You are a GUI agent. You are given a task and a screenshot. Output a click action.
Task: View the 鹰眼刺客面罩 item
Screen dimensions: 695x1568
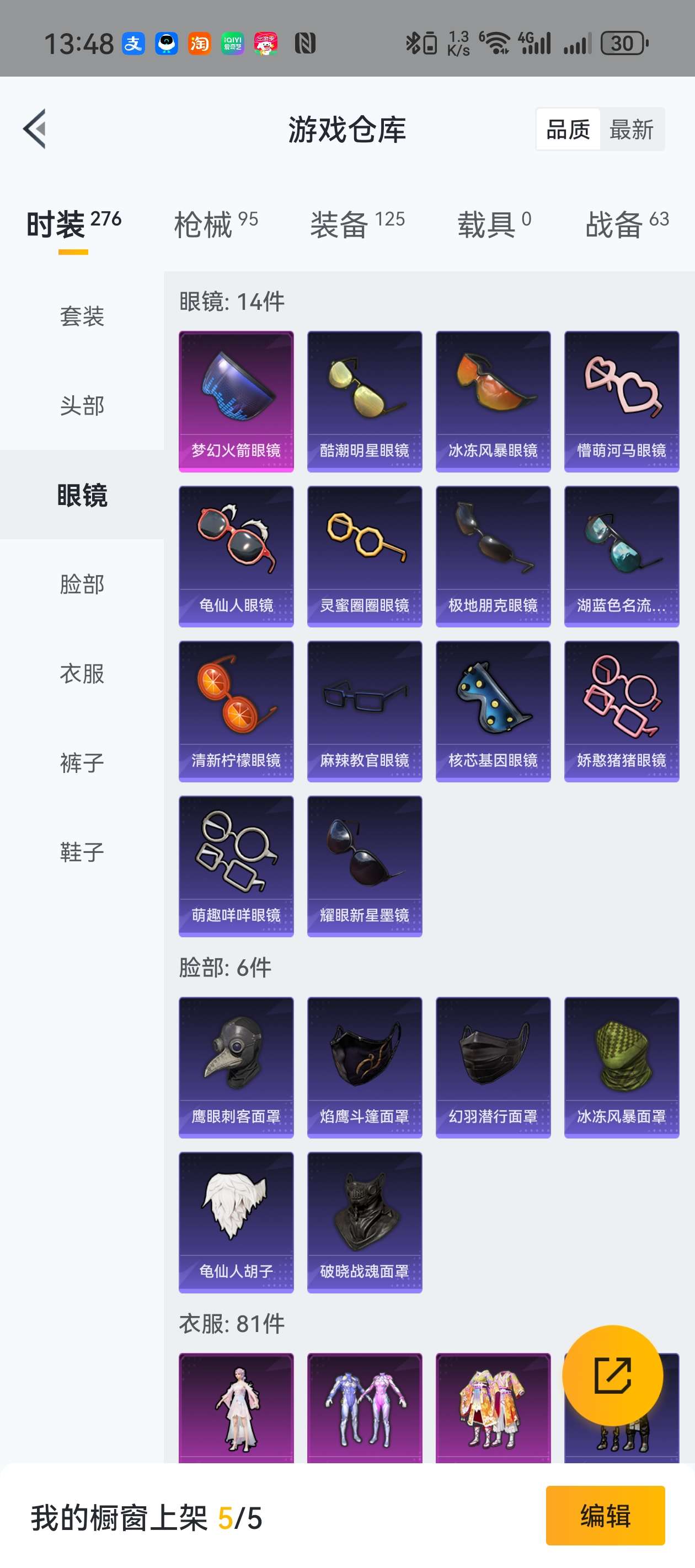[236, 1067]
